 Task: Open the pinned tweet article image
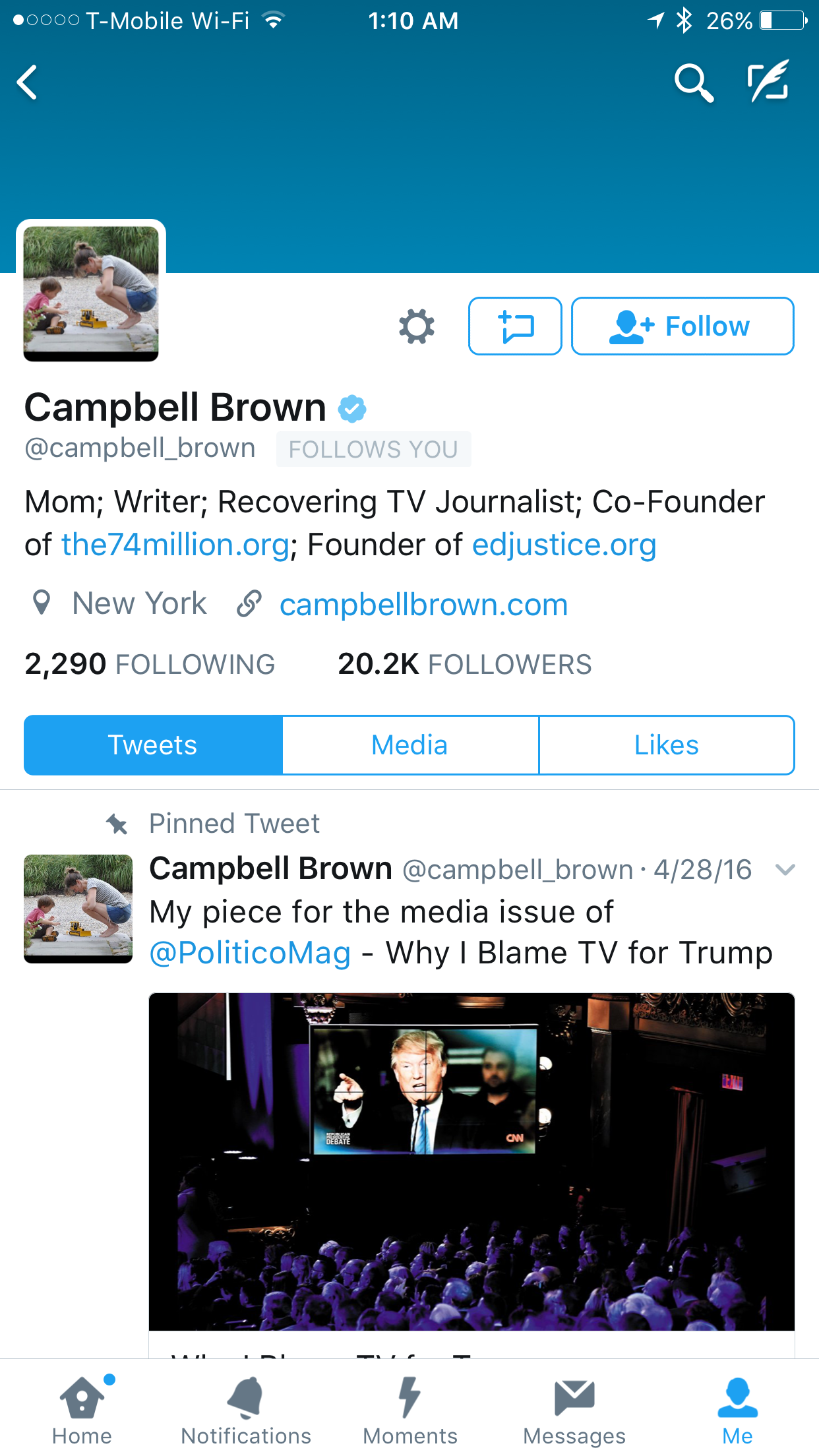click(x=471, y=1161)
